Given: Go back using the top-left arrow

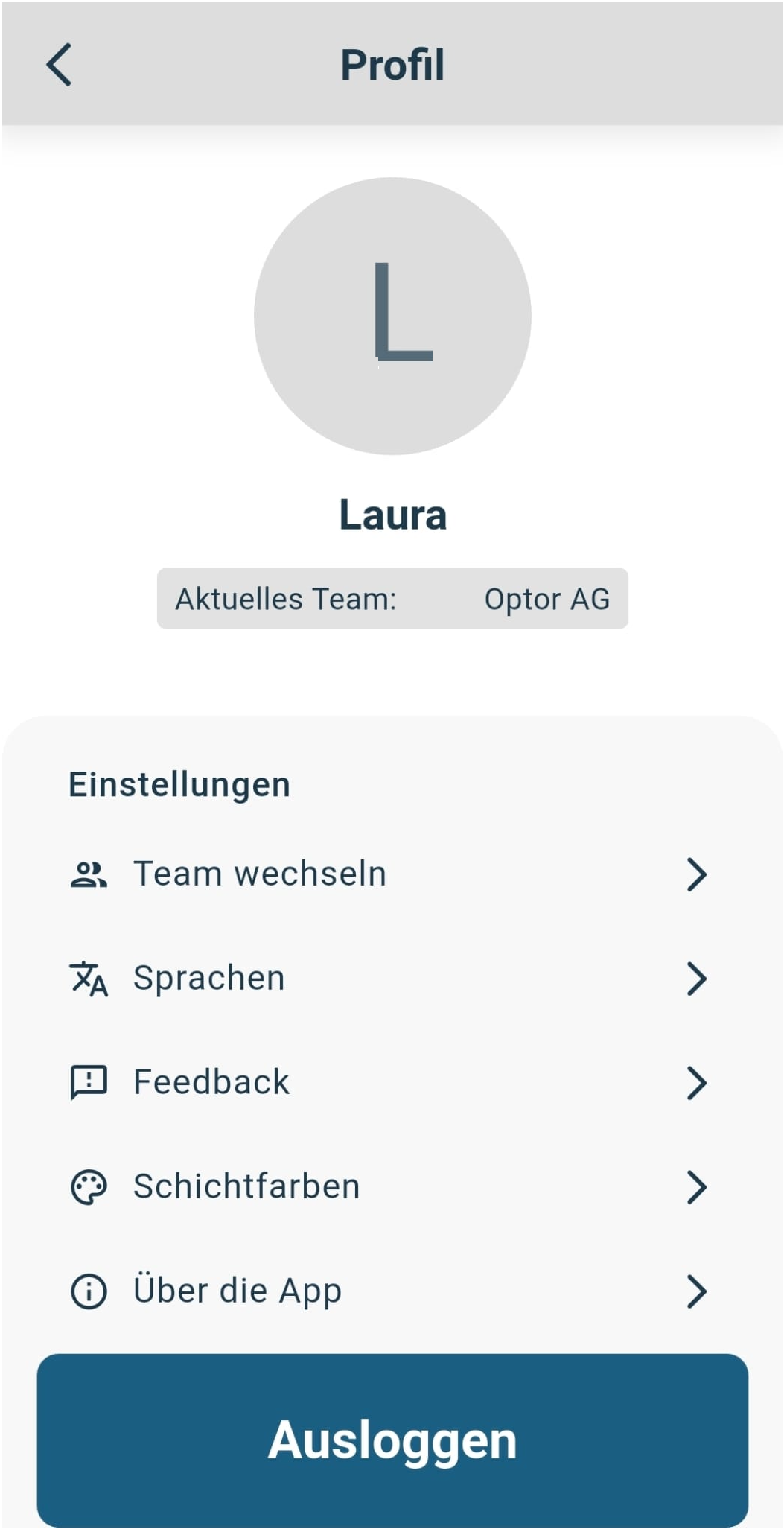Looking at the screenshot, I should coord(60,65).
